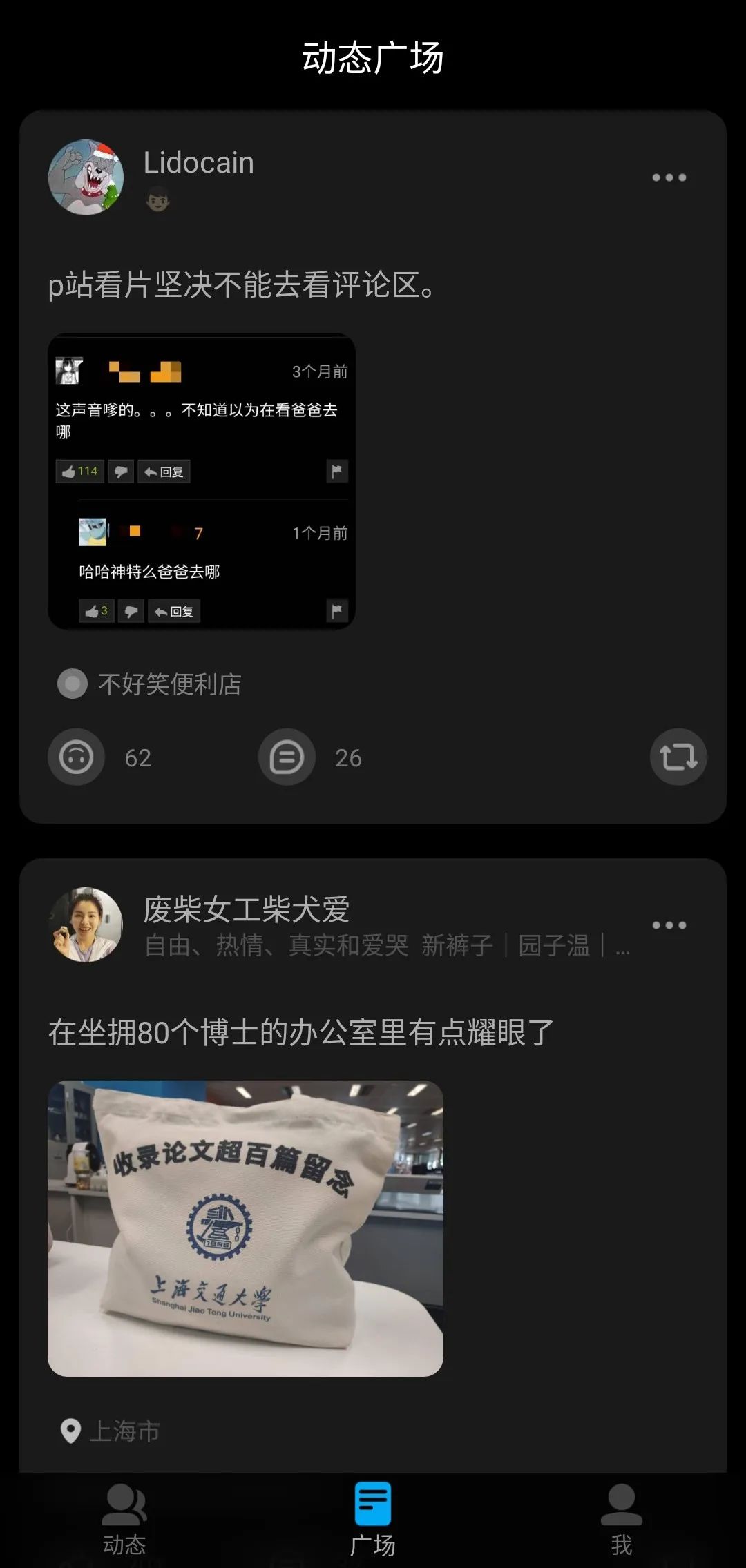React to Lidocain's post with the smiley icon
This screenshot has height=1568, width=746.
[x=76, y=757]
